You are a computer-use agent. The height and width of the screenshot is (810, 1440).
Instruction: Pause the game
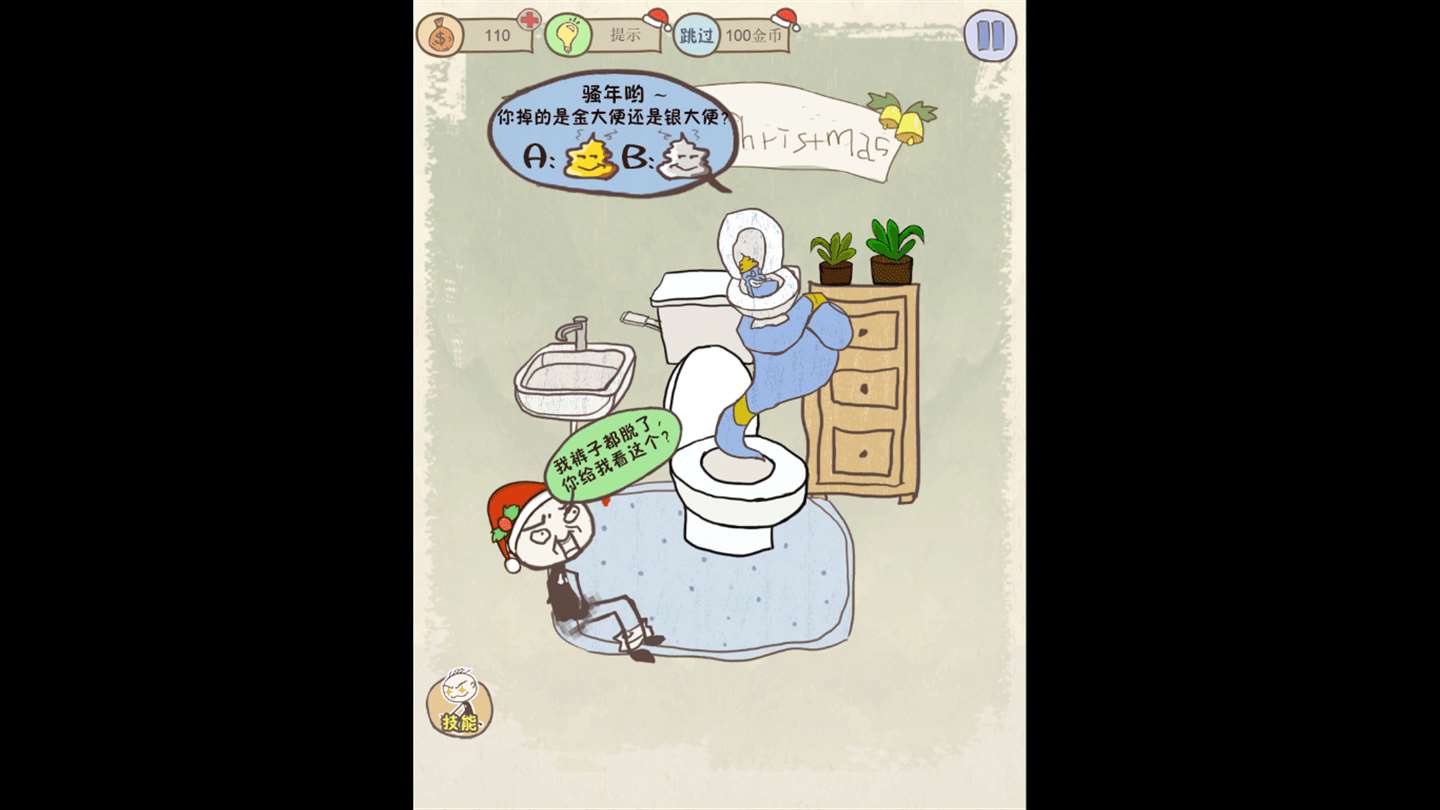(x=990, y=36)
